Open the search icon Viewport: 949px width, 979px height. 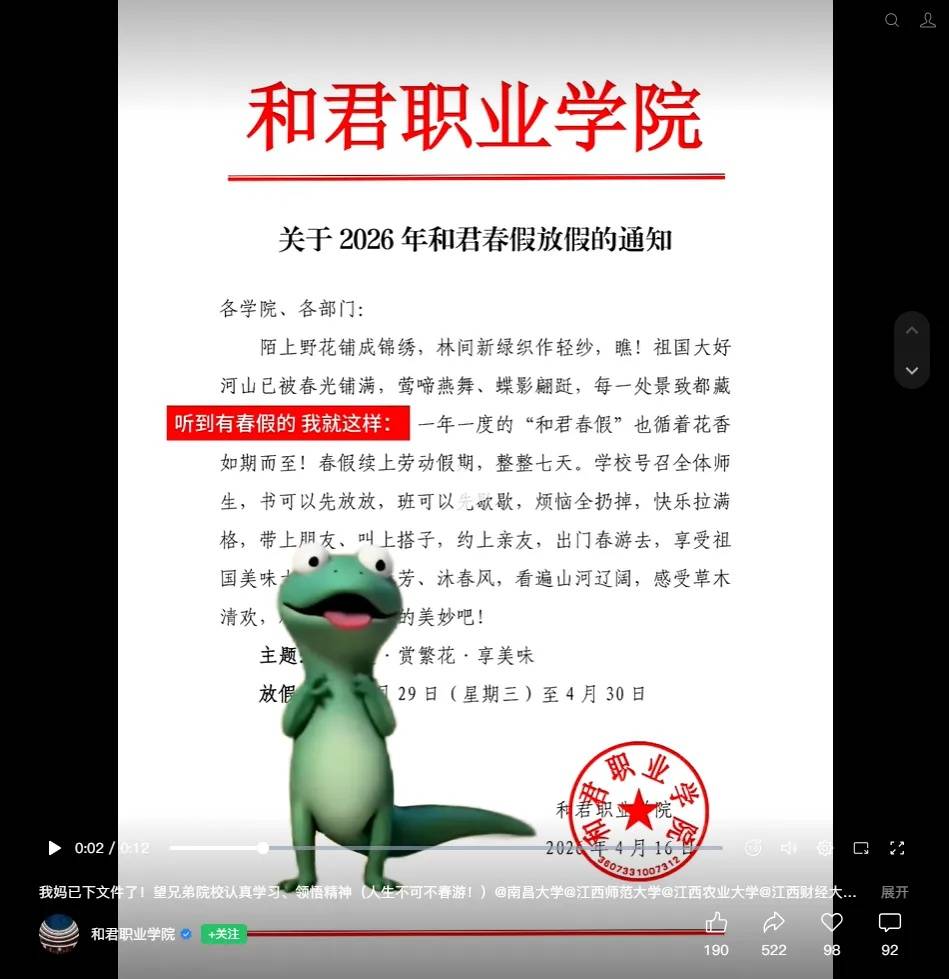pos(892,20)
